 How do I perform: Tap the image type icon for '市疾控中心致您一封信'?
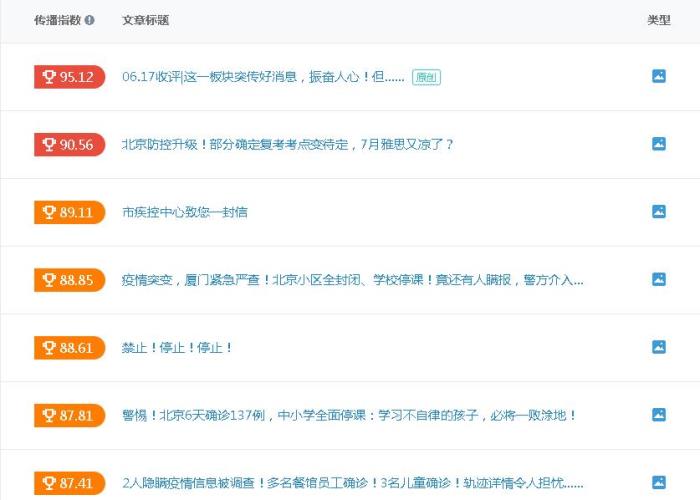coord(658,212)
